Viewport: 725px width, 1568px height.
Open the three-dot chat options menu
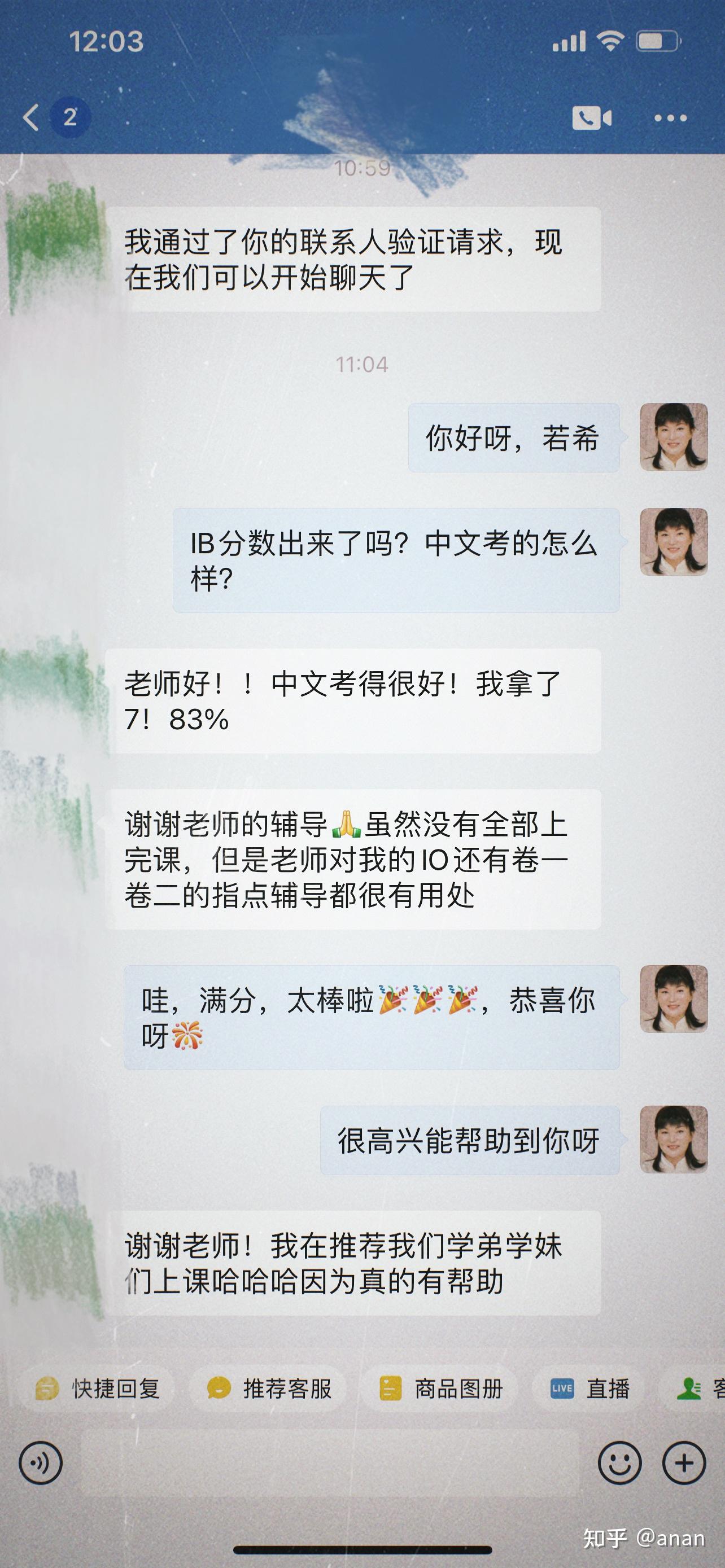(x=670, y=117)
